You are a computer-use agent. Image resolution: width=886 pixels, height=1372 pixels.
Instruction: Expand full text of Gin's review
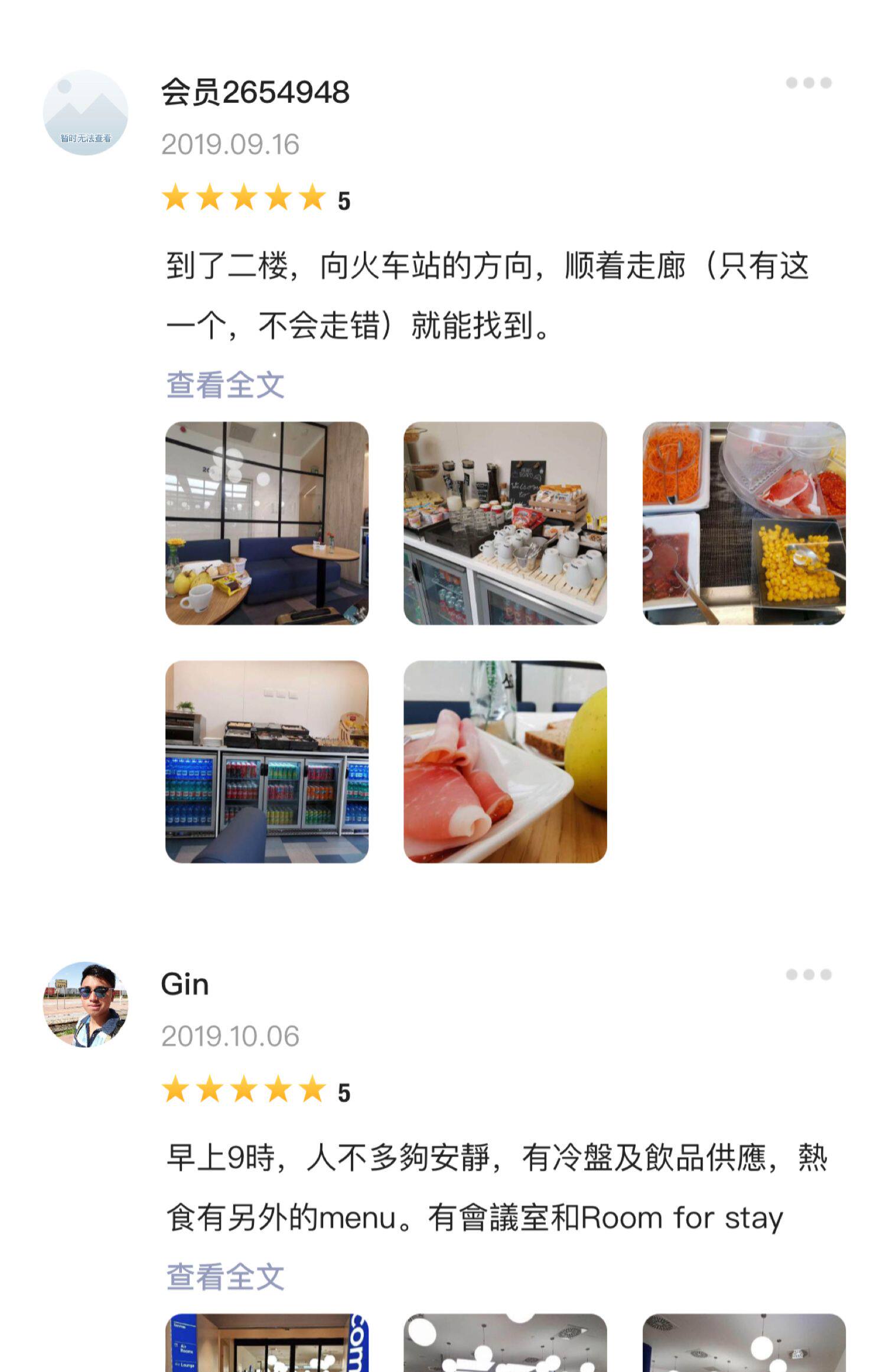tap(225, 1276)
